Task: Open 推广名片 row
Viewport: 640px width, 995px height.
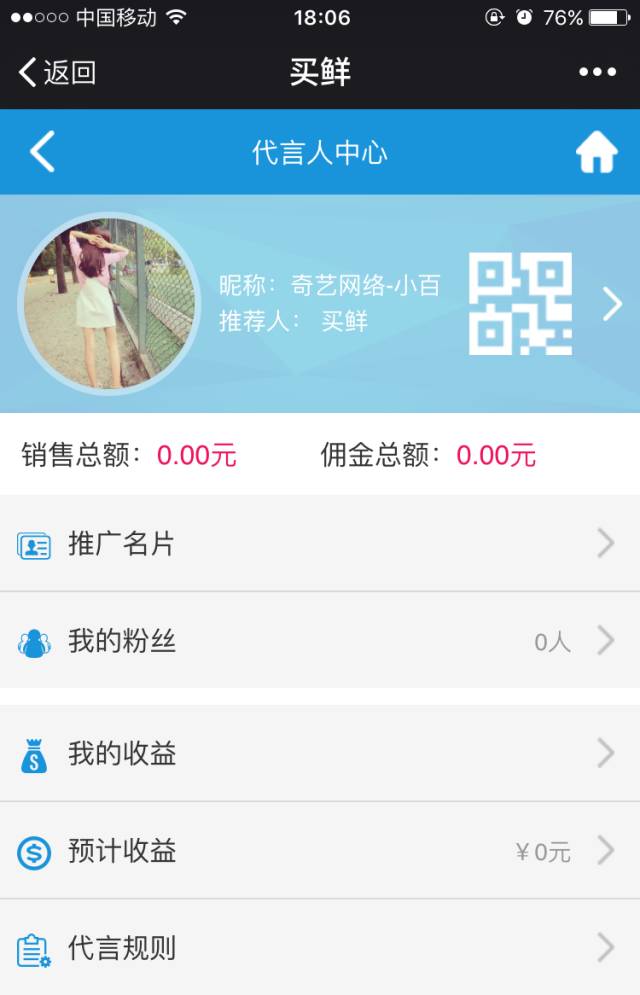Action: (320, 543)
